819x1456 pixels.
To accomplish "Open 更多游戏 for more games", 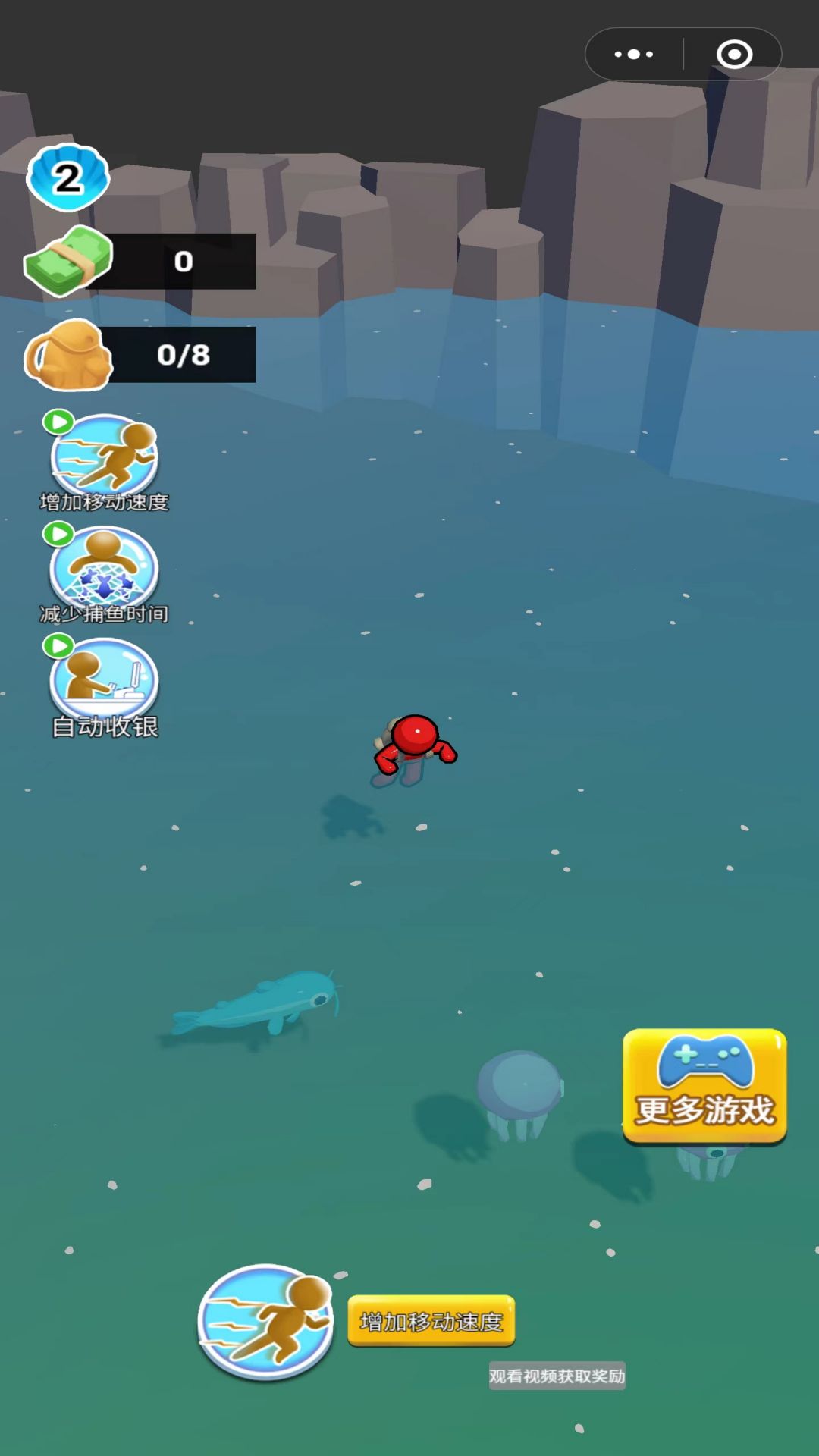I will coord(704,1085).
